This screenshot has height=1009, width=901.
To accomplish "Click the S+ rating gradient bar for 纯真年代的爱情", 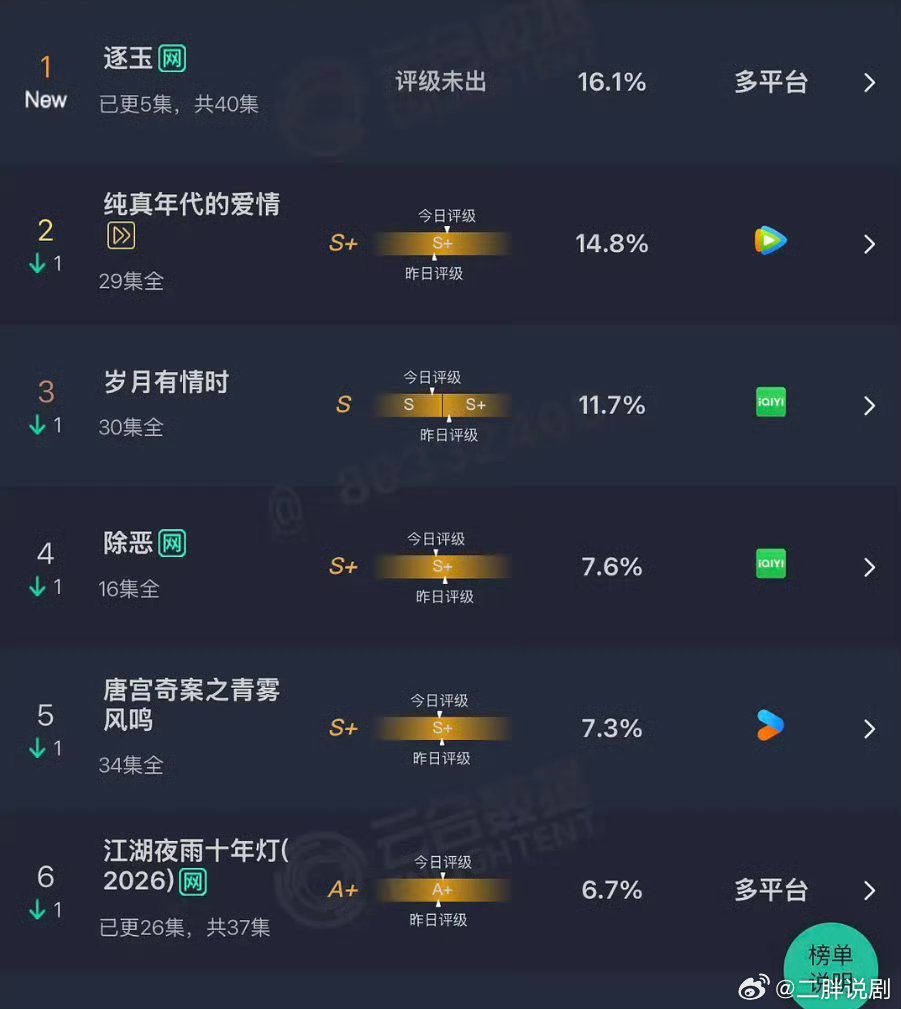I will (x=443, y=243).
